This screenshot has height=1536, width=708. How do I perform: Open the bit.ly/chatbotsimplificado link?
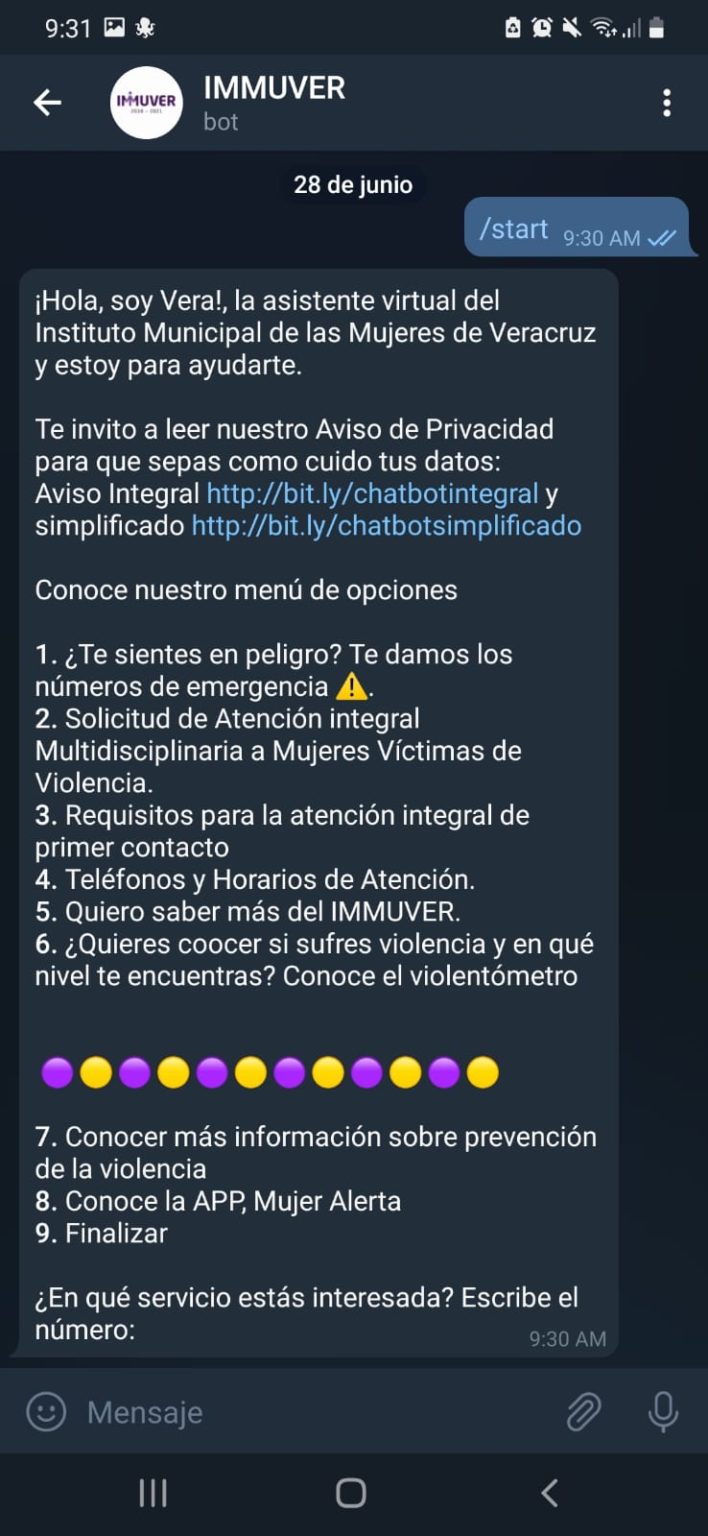pyautogui.click(x=386, y=526)
